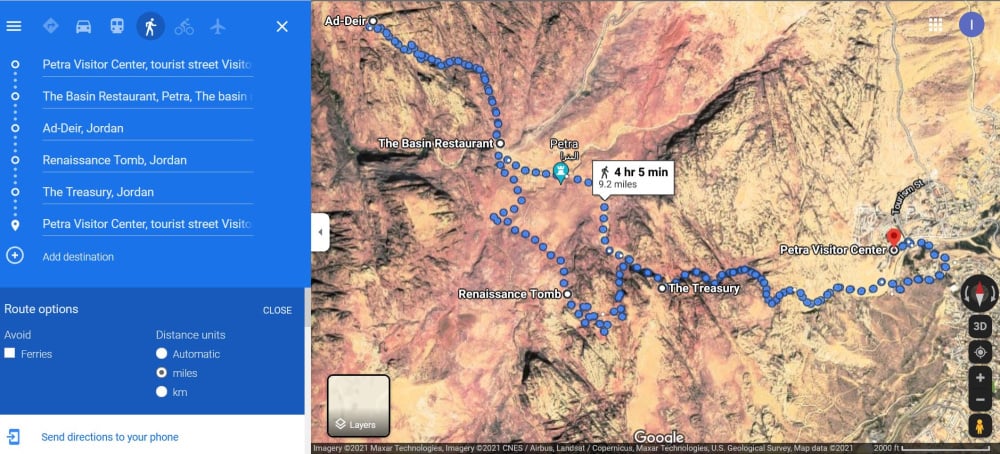Viewport: 1000px width, 454px height.
Task: Add another destination to route
Action: click(77, 257)
